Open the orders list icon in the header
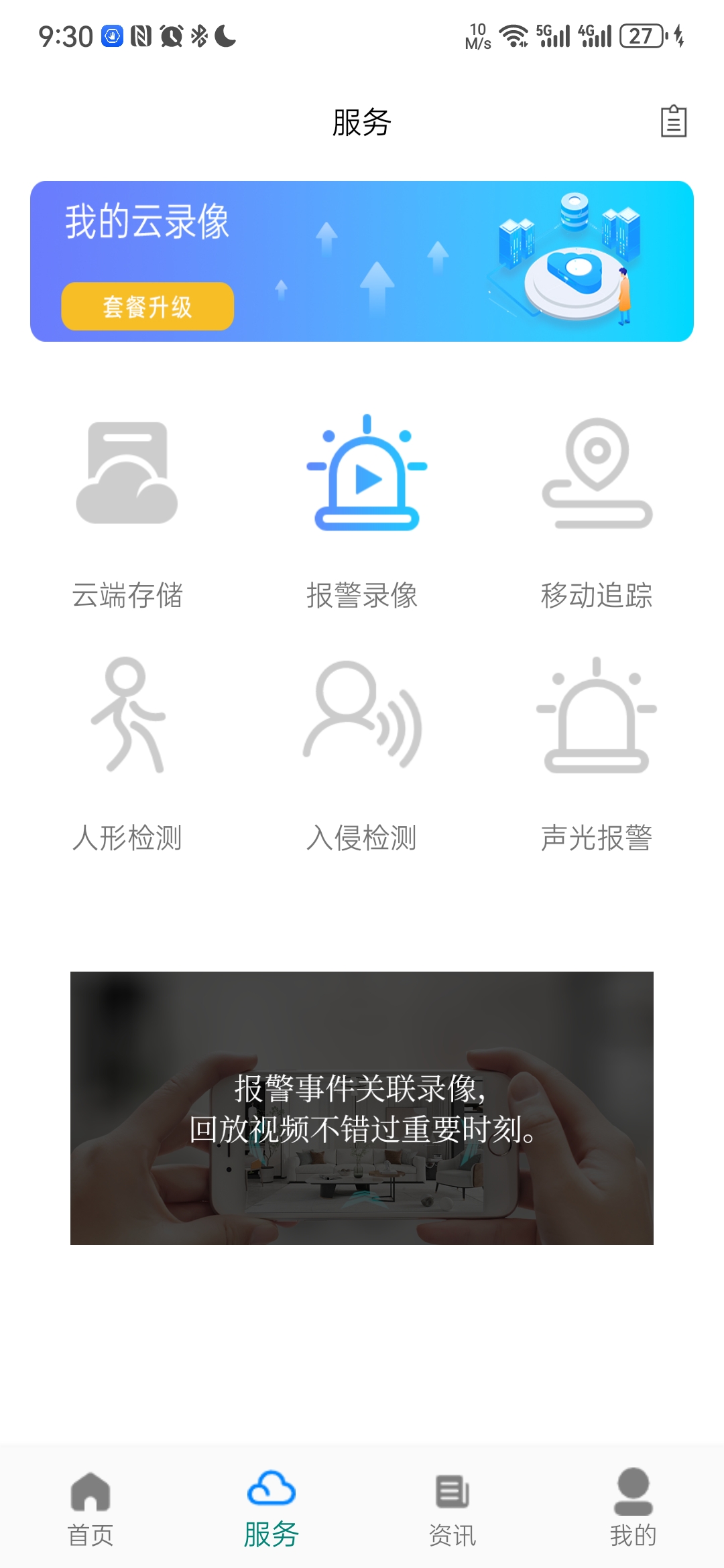The width and height of the screenshot is (724, 1568). [x=673, y=121]
